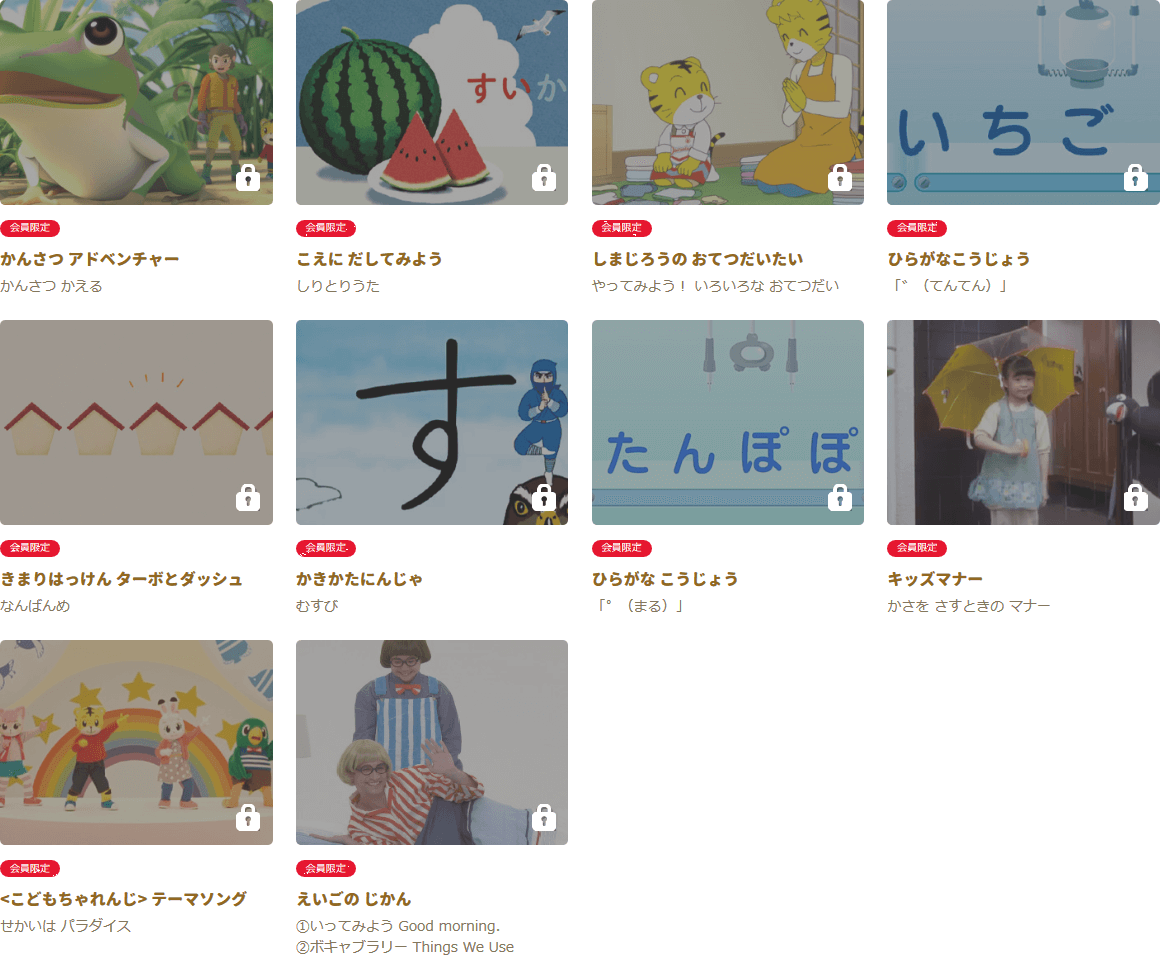Select ひらがな こうじょう たんぽぽ video
This screenshot has width=1160, height=958.
tap(727, 422)
